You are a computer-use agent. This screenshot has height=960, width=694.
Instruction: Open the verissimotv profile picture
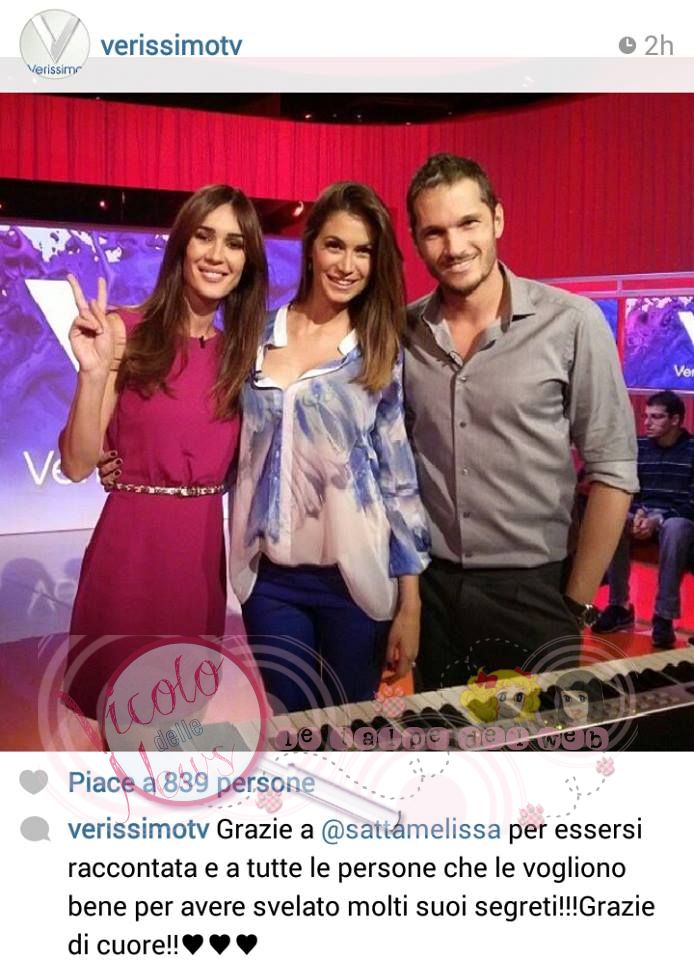[x=54, y=45]
